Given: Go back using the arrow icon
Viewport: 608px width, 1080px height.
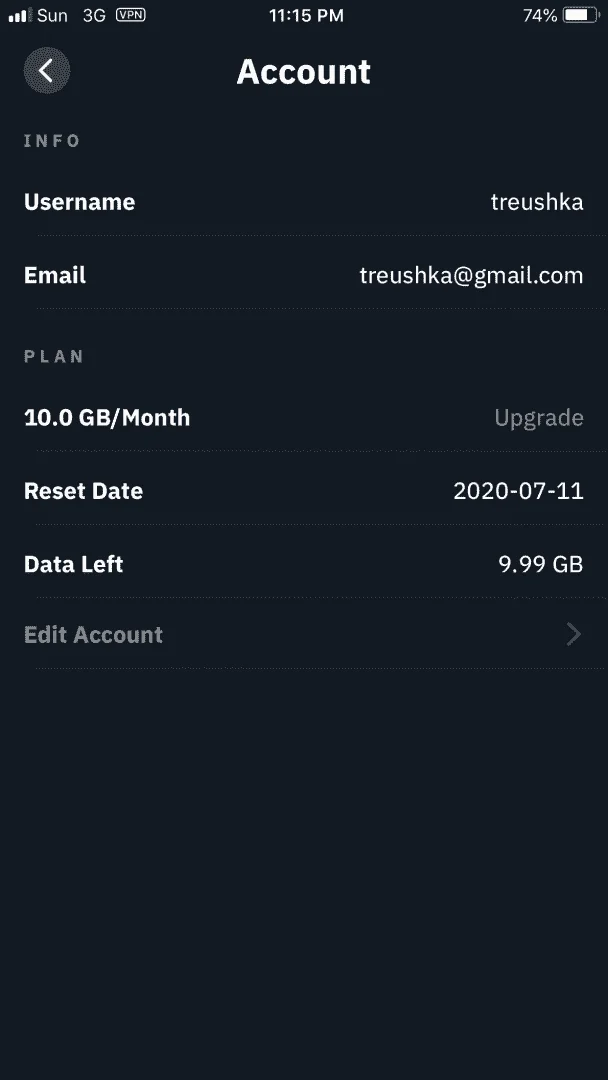Looking at the screenshot, I should [47, 70].
